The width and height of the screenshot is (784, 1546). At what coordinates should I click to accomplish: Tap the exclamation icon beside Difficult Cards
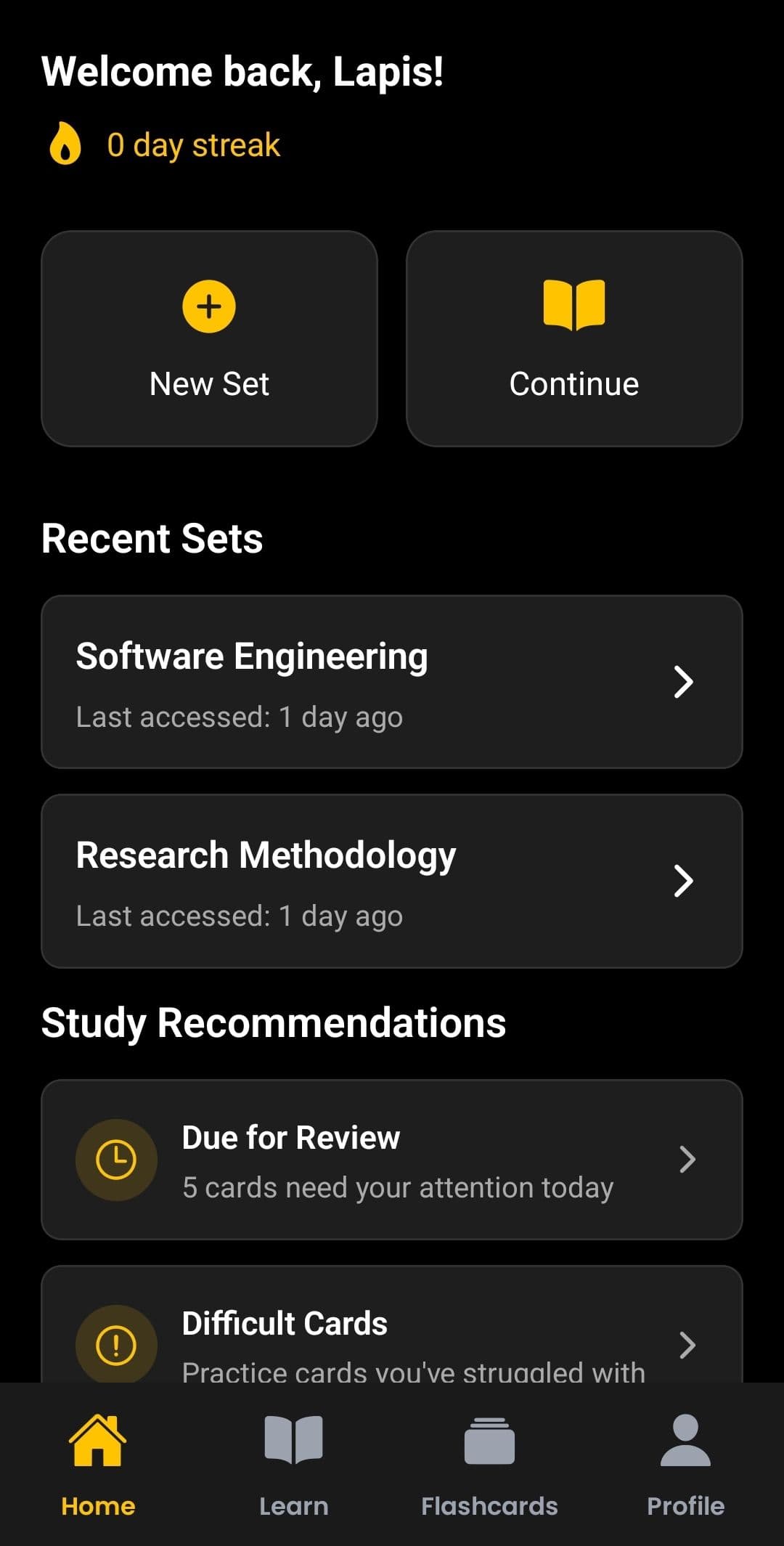tap(116, 1345)
